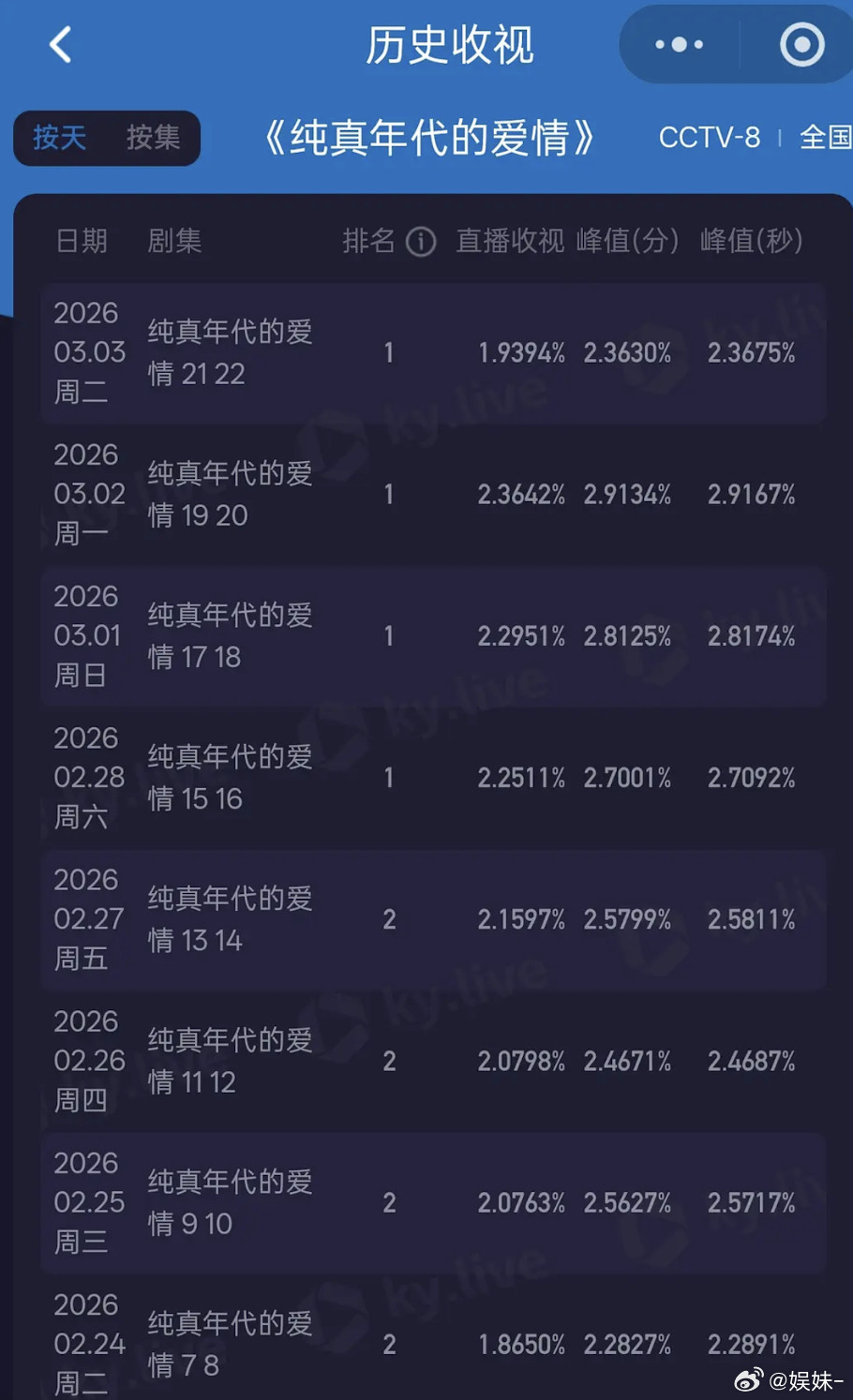Open the 《纯真年代的爱情》 title selector
This screenshot has width=853, height=1400.
pyautogui.click(x=431, y=138)
